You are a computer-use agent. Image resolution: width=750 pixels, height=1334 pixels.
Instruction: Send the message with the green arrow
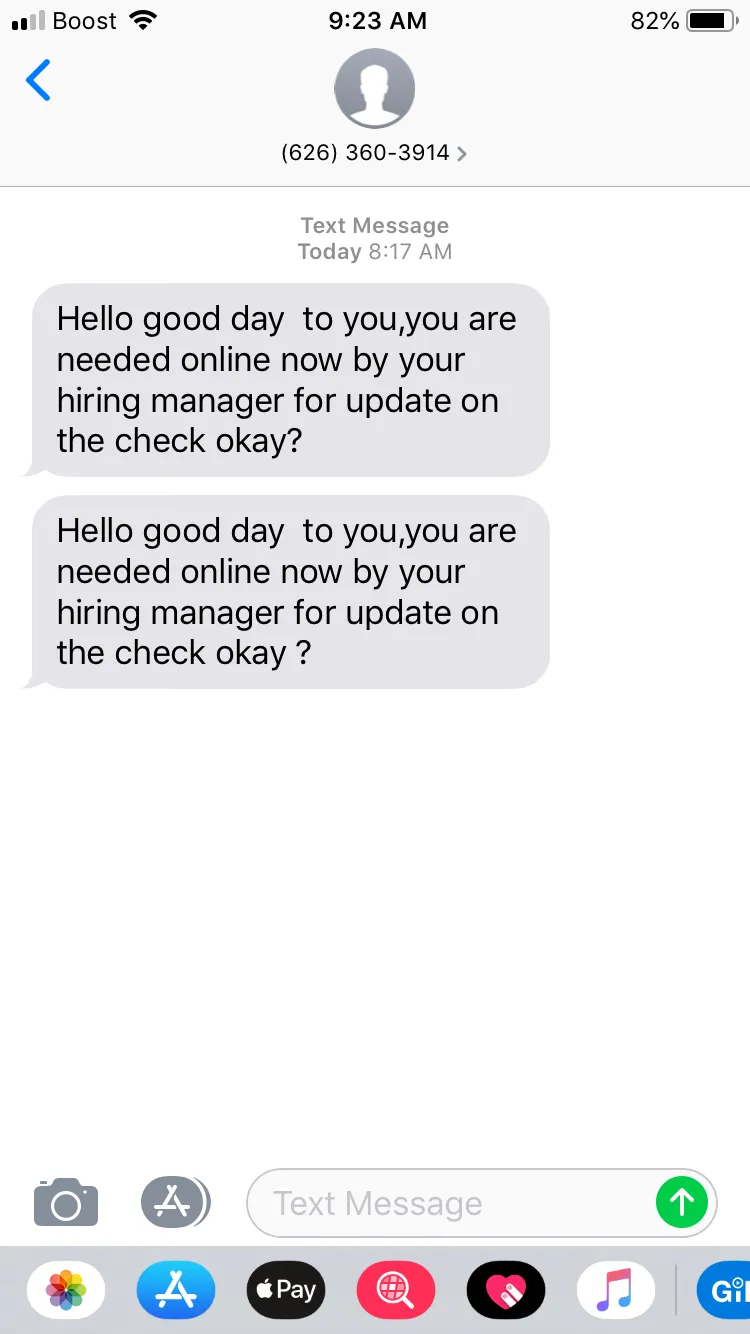(682, 1202)
